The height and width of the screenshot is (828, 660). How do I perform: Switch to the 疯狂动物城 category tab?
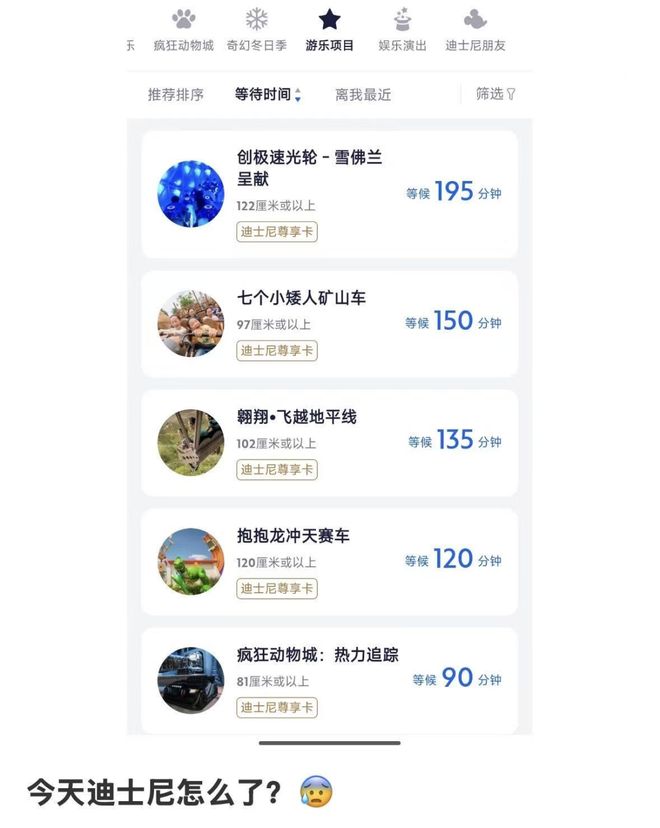183,31
